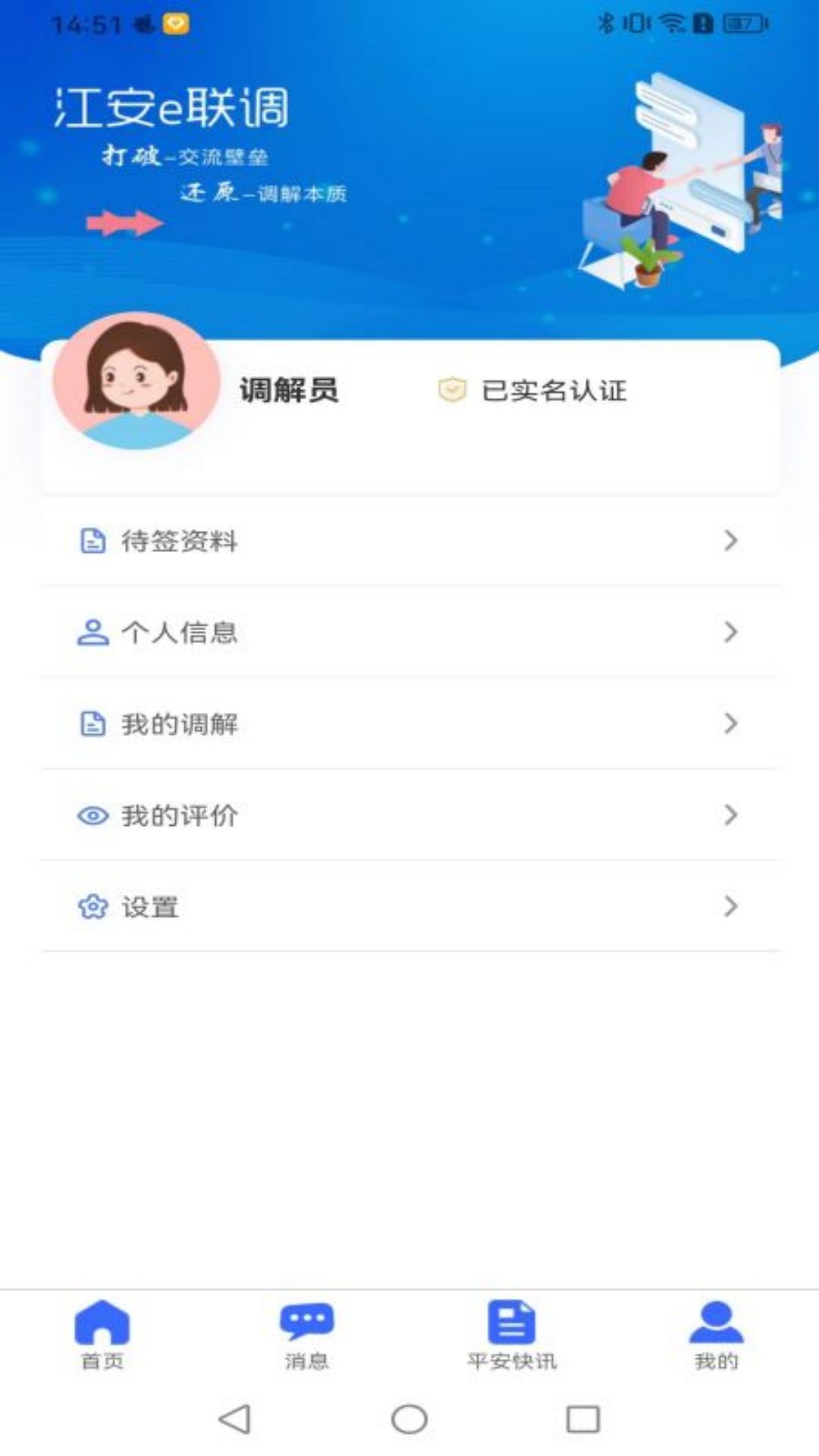
Task: Open the 设置 row chevron
Action: (730, 907)
